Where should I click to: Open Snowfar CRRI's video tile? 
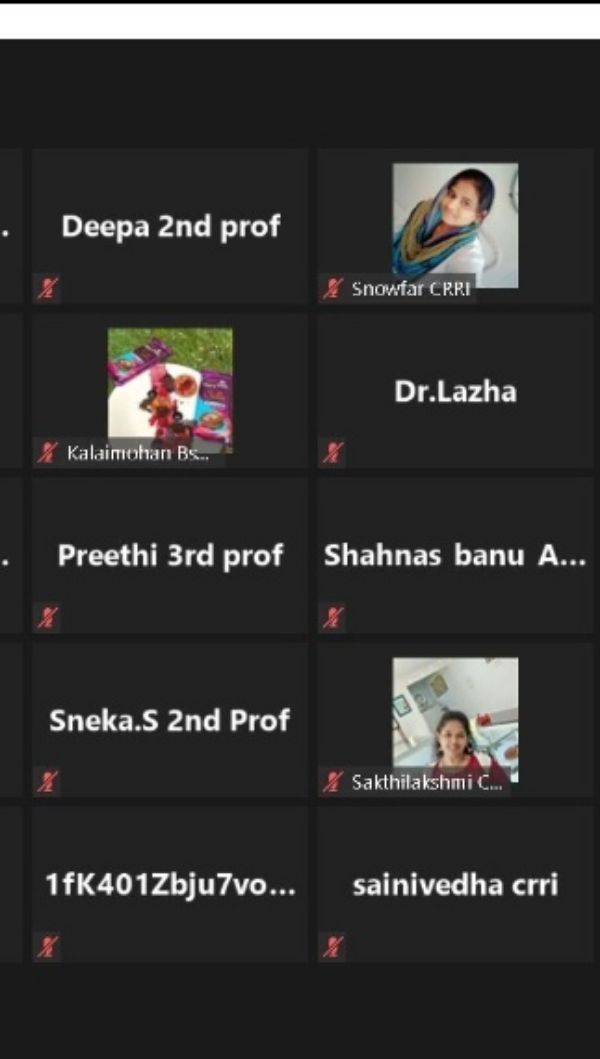(455, 225)
